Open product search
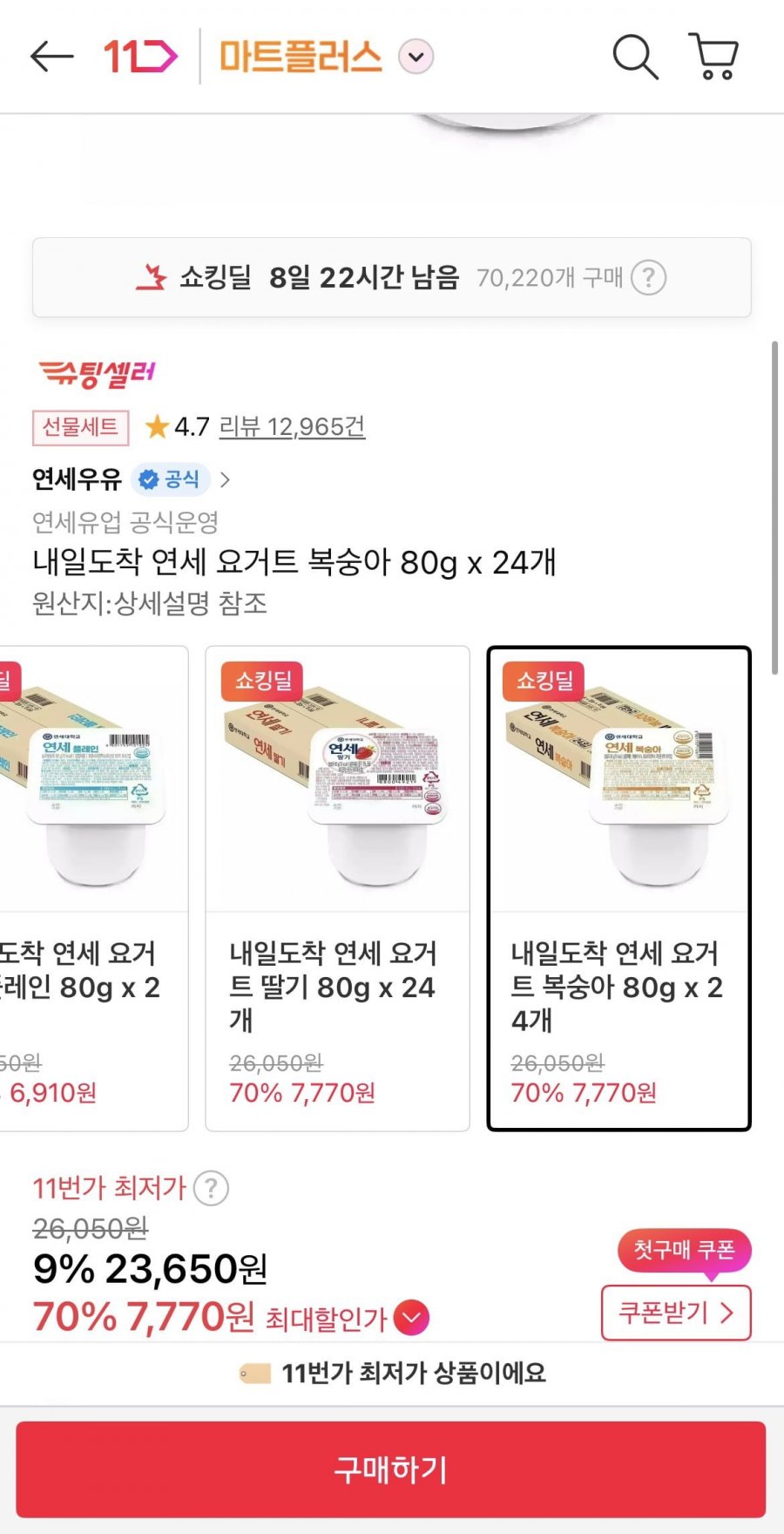Viewport: 784px width, 1534px height. 634,58
